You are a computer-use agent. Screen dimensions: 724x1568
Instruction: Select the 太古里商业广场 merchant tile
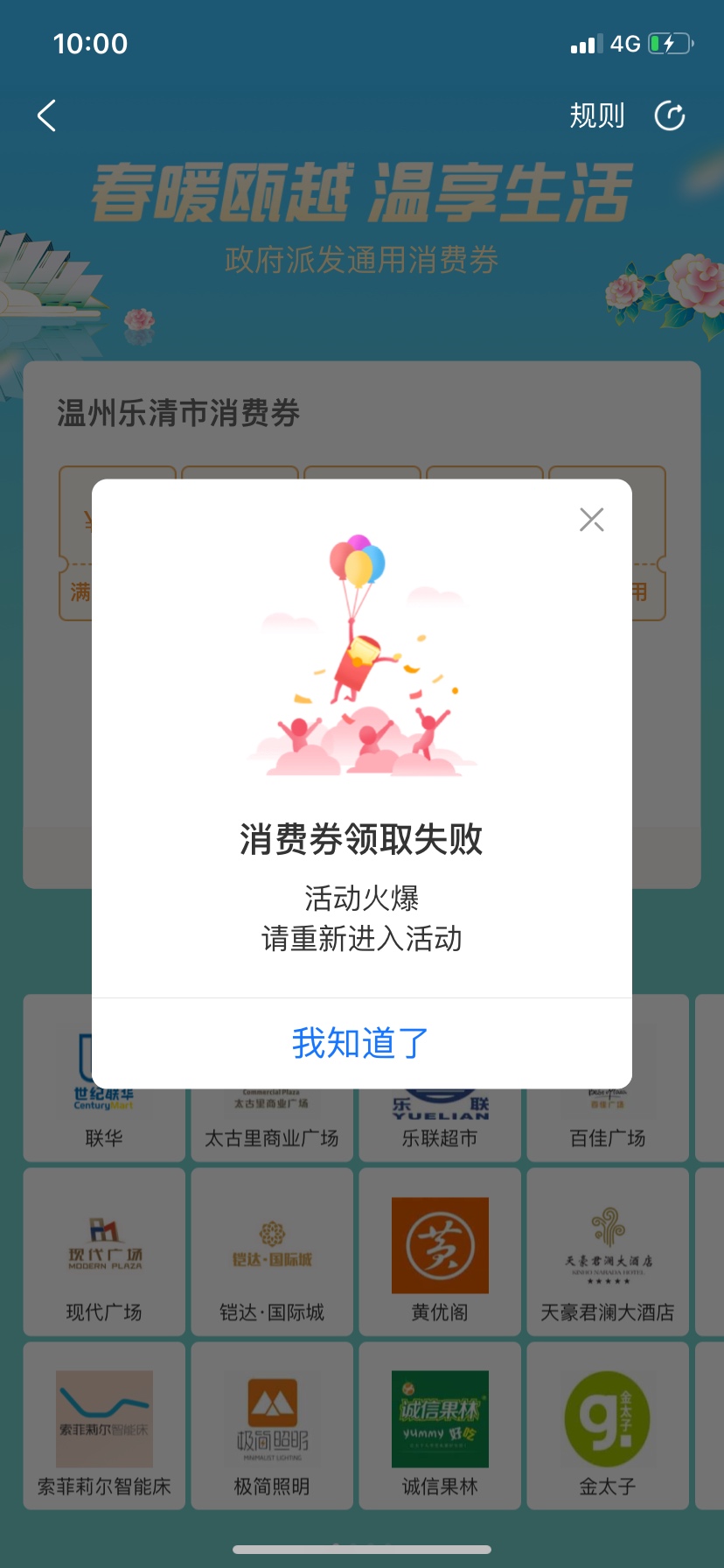coord(272,1127)
